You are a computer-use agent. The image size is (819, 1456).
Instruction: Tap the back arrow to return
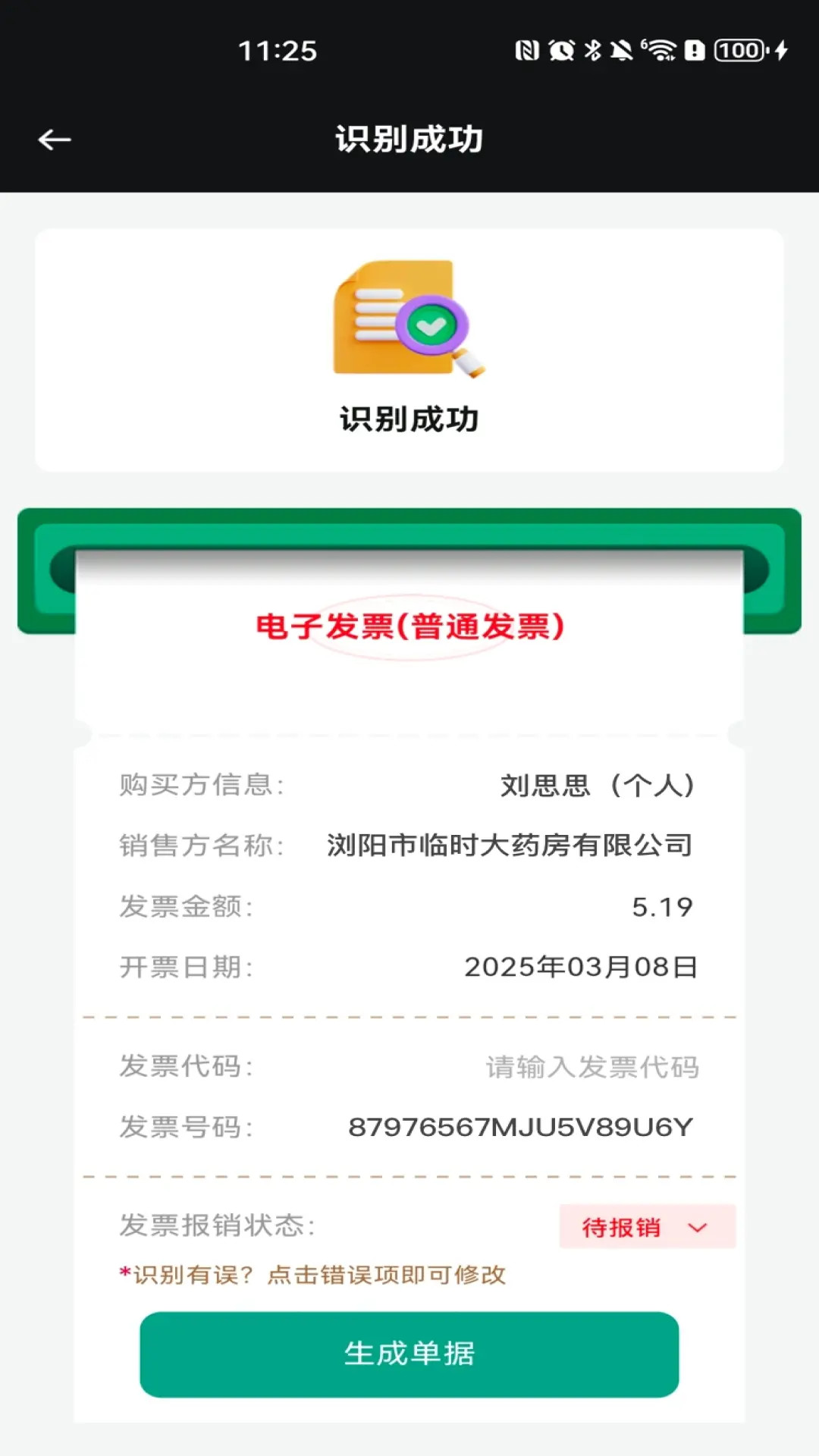[x=53, y=139]
